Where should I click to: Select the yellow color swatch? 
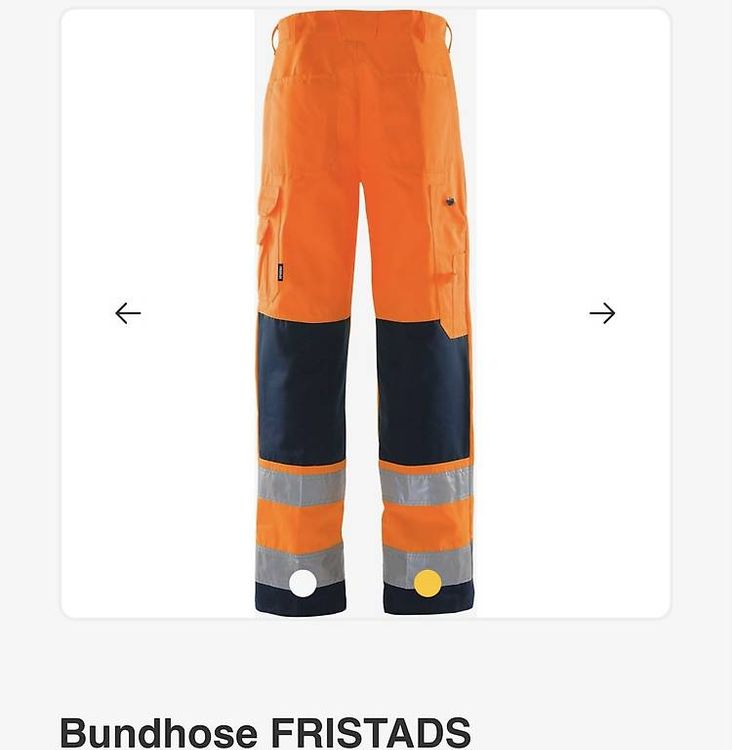pos(427,583)
